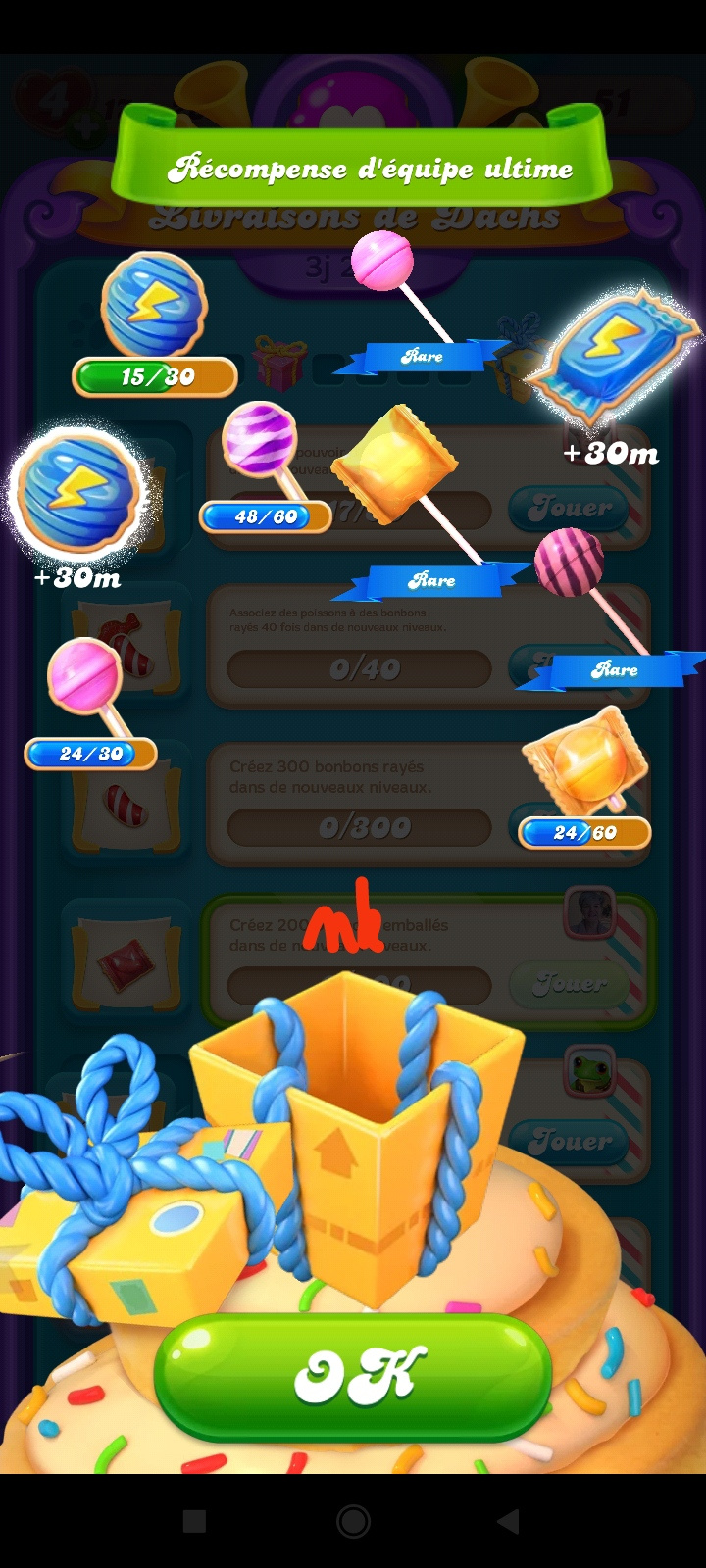The height and width of the screenshot is (1568, 706).
Task: Tap the system back button
Action: (508, 1521)
